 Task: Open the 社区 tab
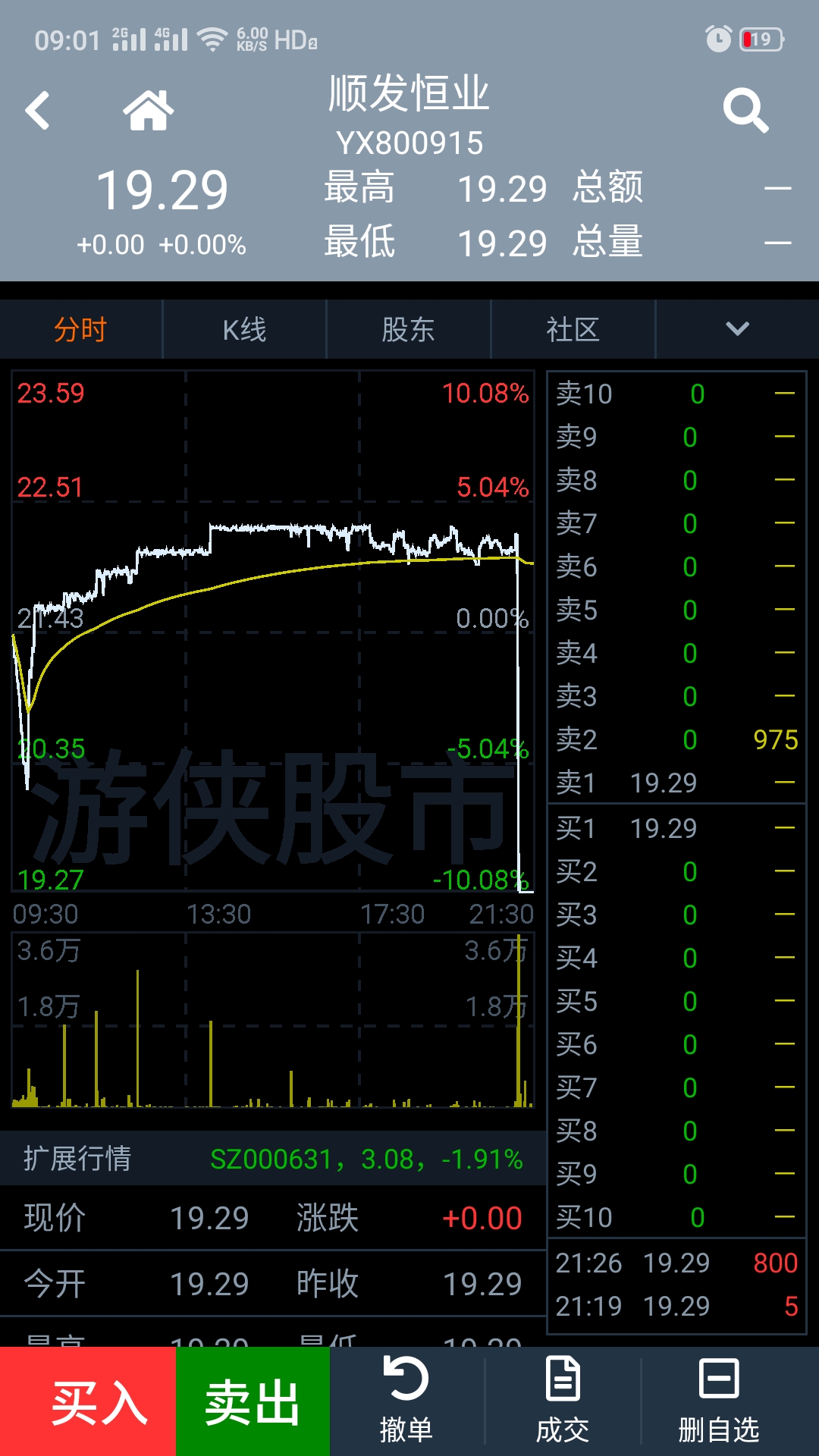click(x=573, y=329)
